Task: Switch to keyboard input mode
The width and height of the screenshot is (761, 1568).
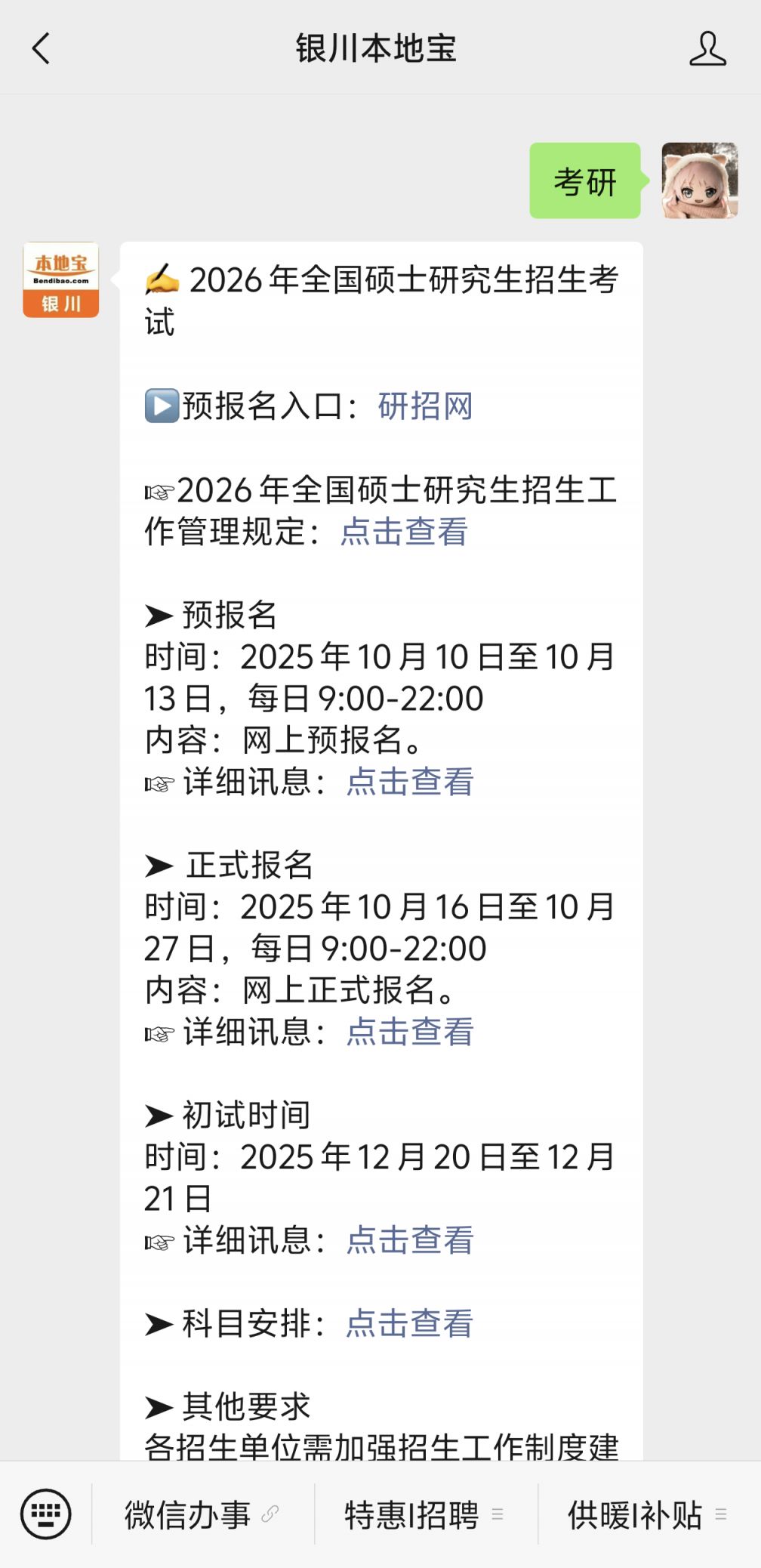Action: pos(46,1514)
